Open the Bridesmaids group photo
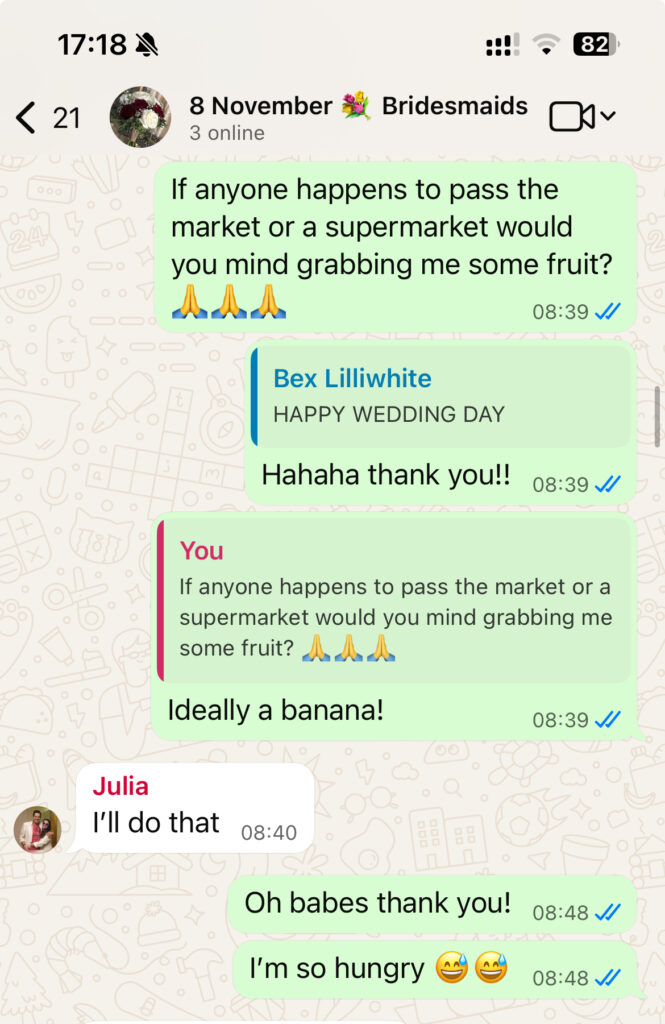The image size is (665, 1024). [140, 117]
